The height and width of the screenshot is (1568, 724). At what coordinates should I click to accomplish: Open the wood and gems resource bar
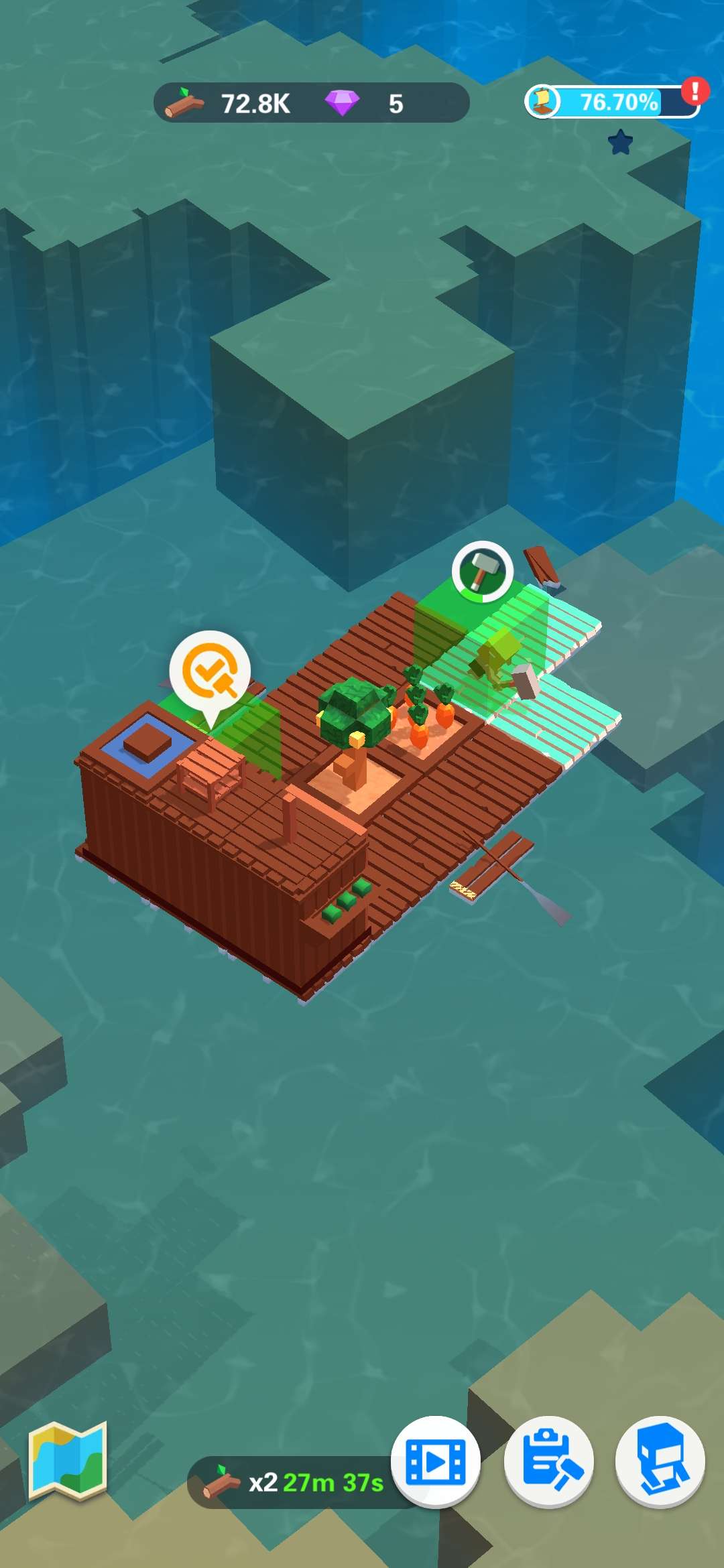point(312,103)
